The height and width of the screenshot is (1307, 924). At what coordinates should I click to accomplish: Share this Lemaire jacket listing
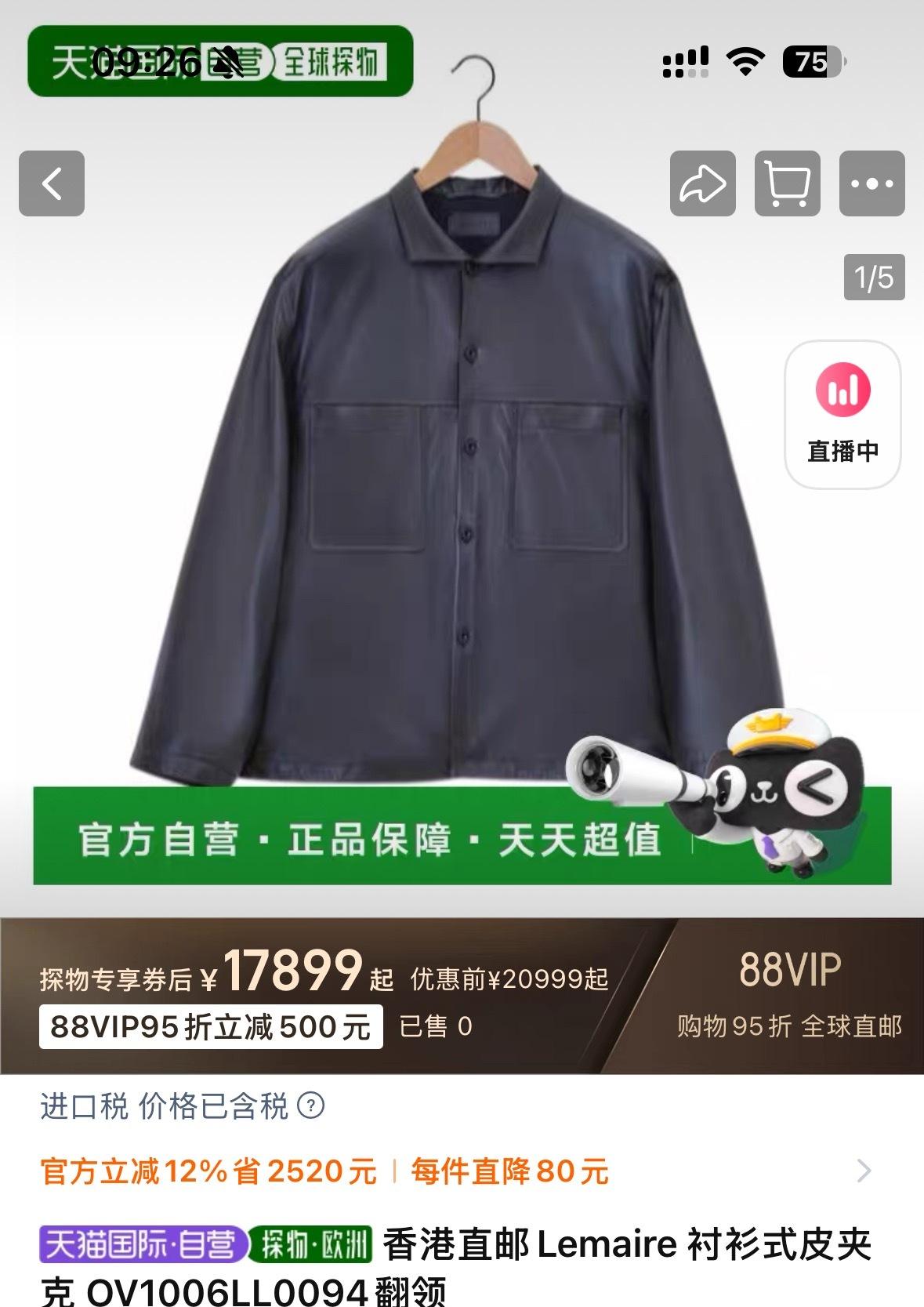pyautogui.click(x=702, y=183)
